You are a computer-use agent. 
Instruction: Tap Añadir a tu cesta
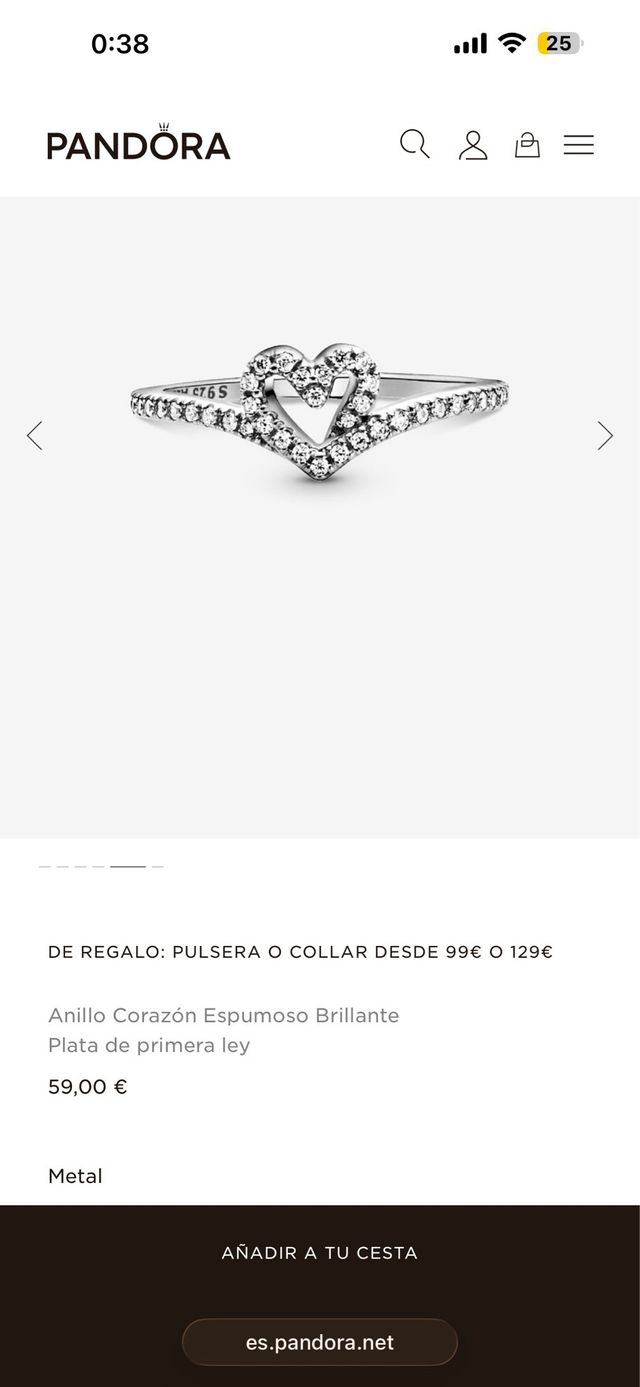(320, 1253)
